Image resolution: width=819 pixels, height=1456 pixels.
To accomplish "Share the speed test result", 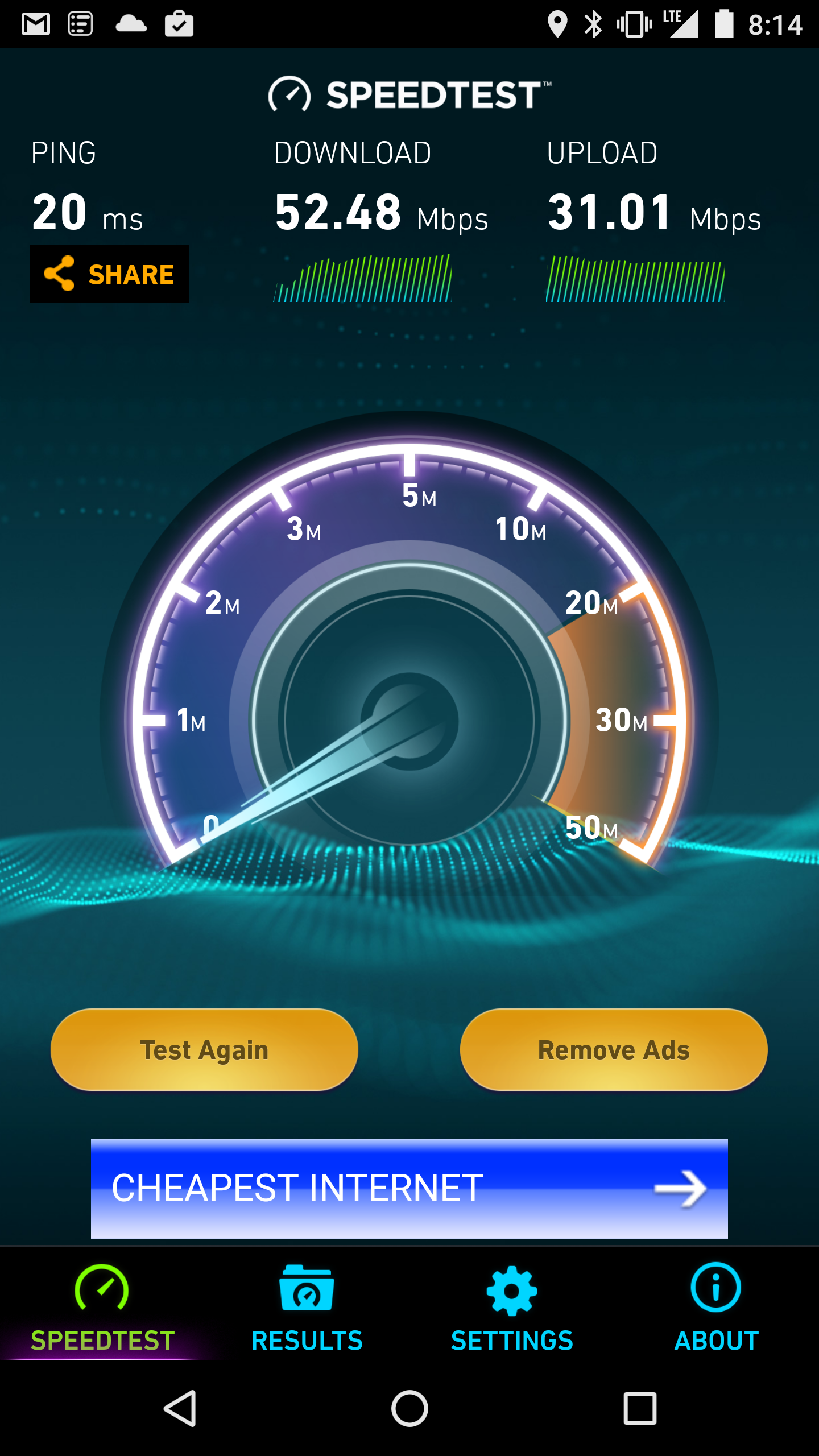I will pyautogui.click(x=109, y=274).
